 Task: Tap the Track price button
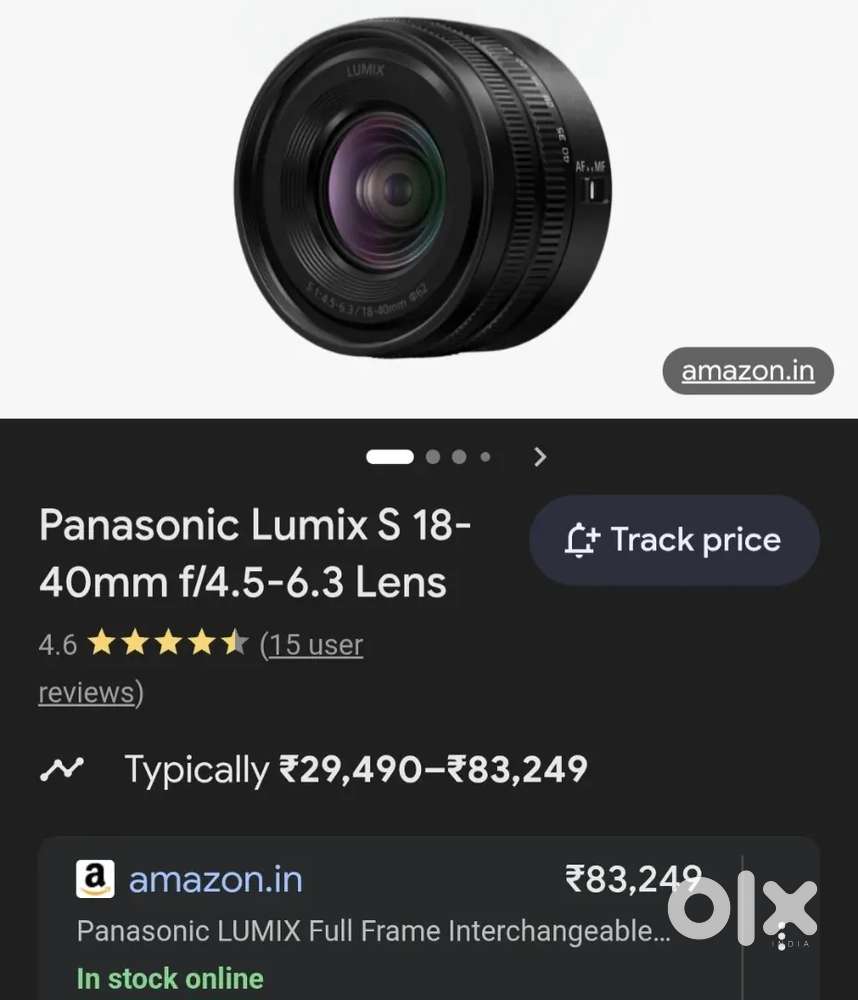[x=674, y=541]
